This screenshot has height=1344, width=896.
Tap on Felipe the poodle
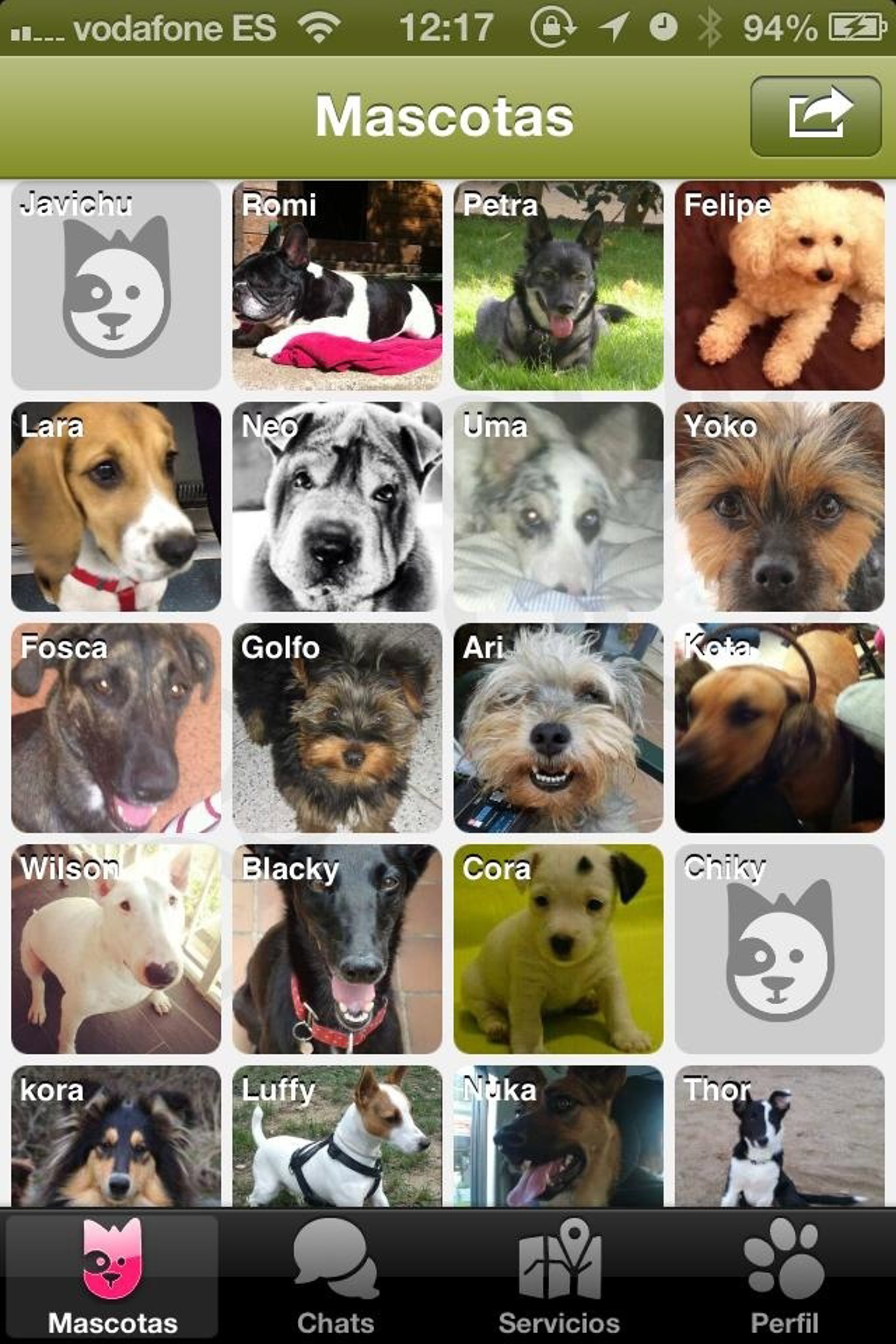click(x=779, y=286)
